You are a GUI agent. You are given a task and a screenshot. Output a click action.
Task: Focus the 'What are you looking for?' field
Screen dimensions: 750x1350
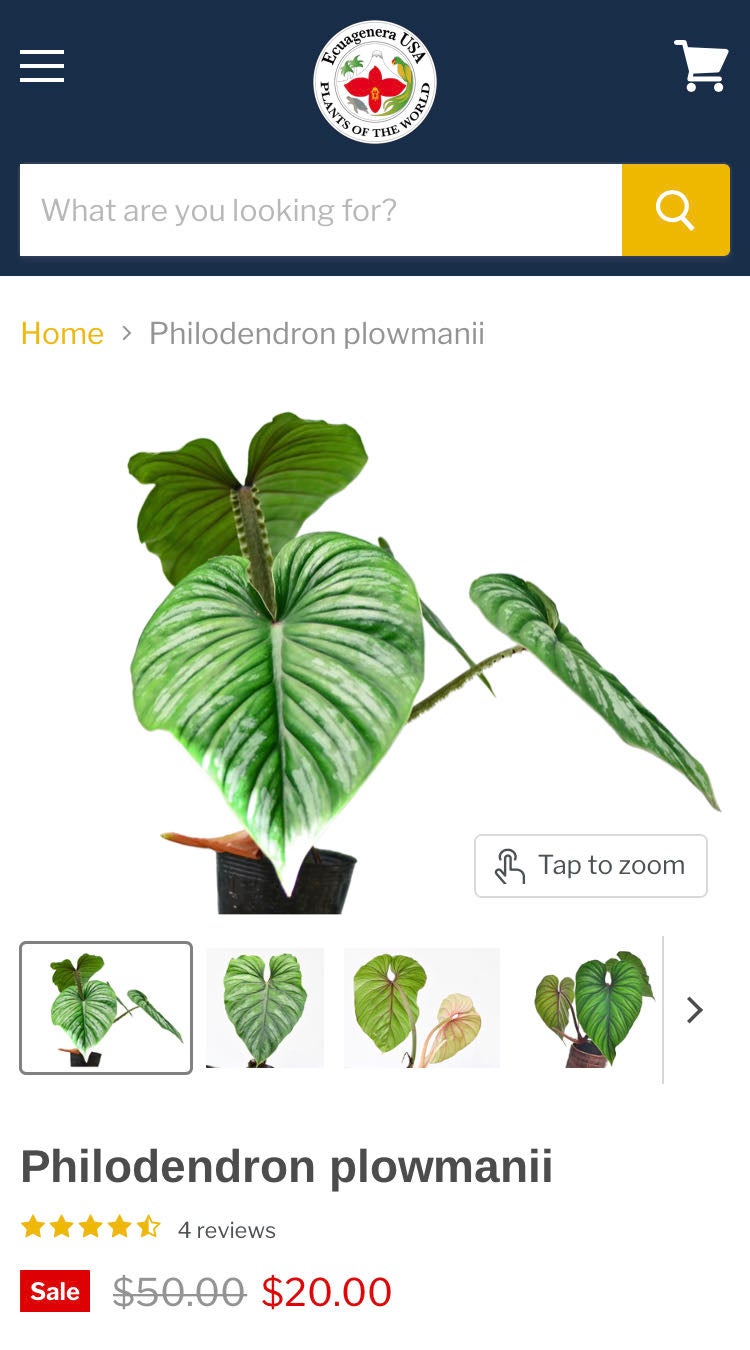pyautogui.click(x=320, y=210)
